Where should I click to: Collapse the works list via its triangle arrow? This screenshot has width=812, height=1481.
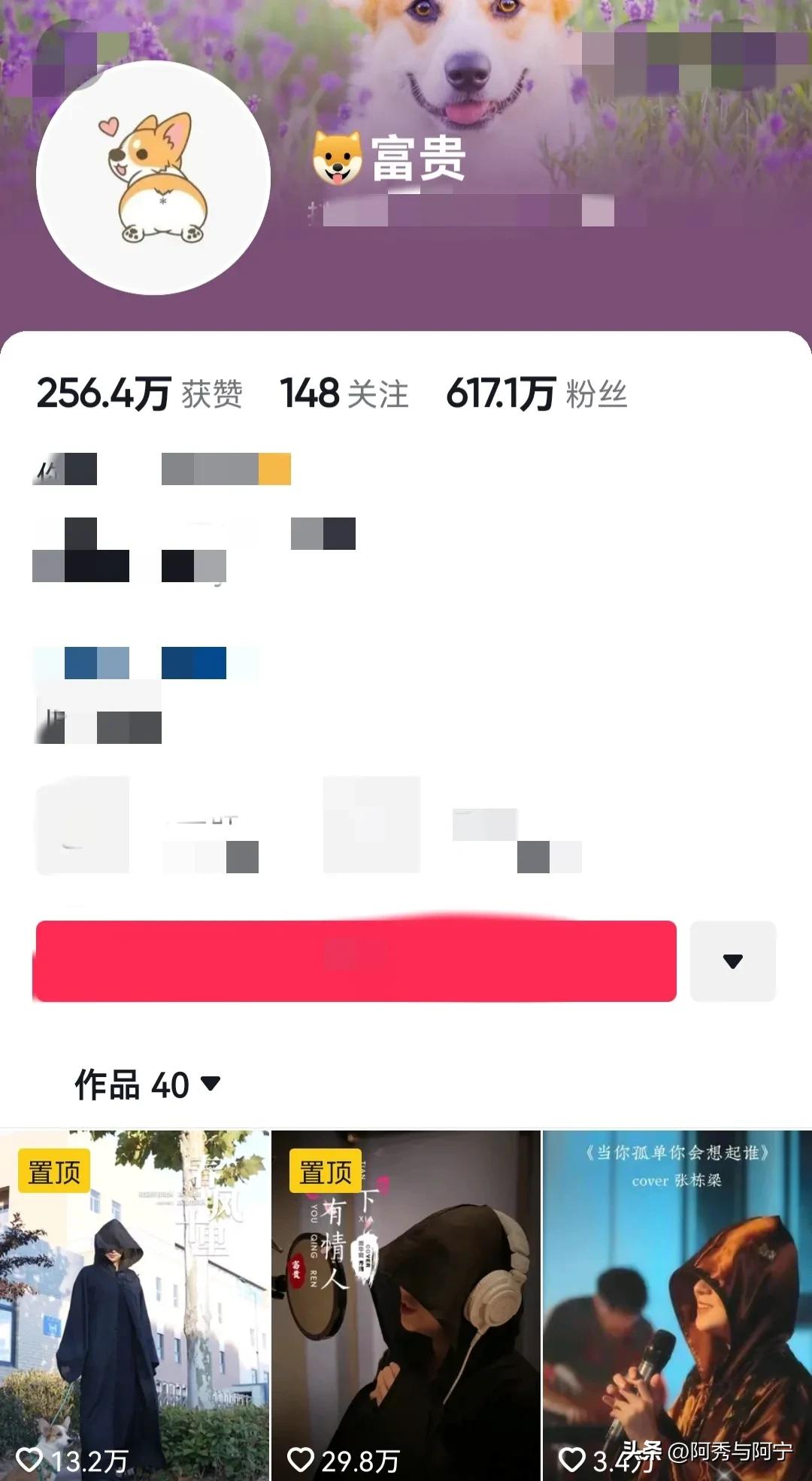211,1082
